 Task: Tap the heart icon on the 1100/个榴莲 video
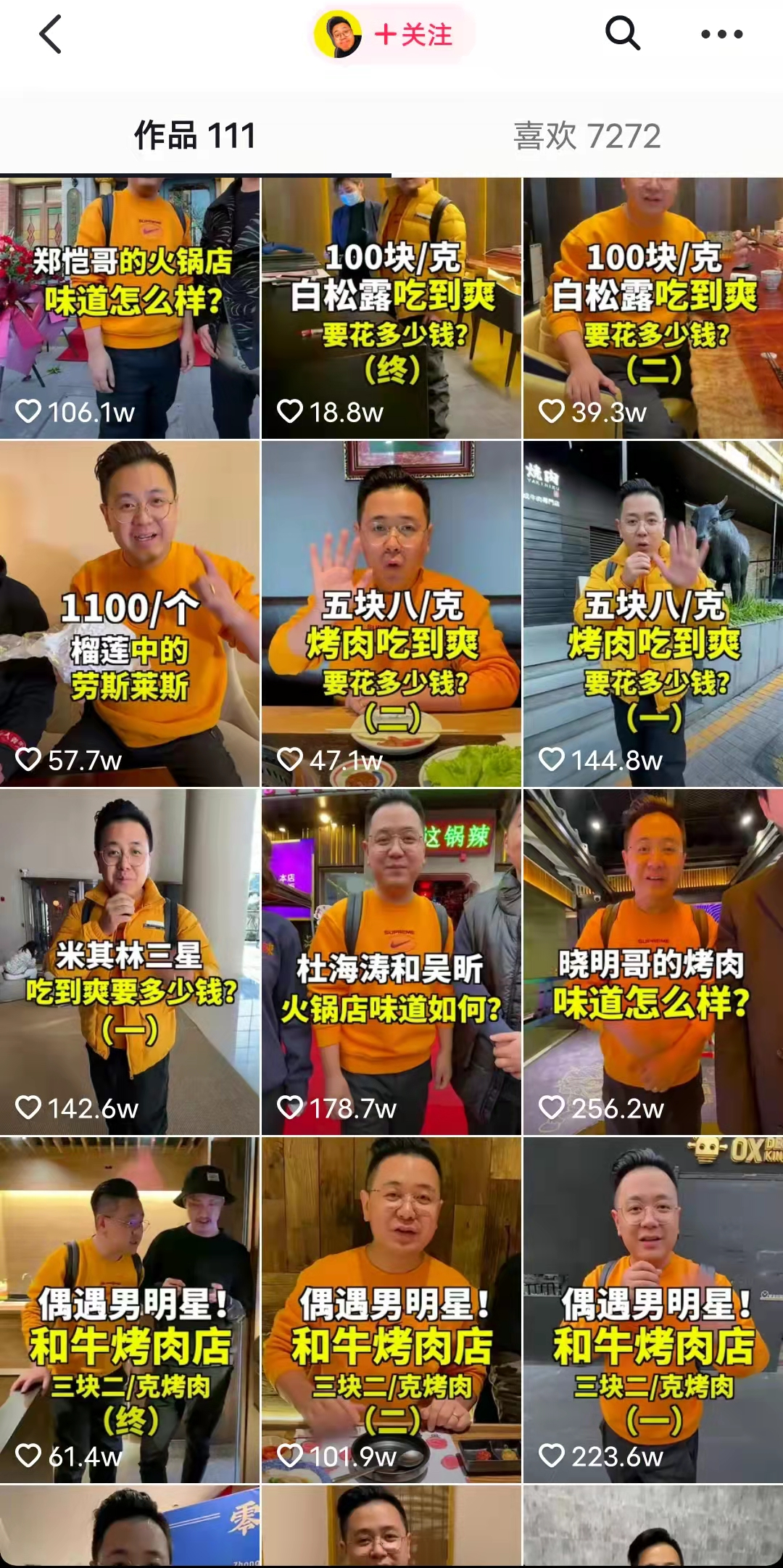click(x=30, y=757)
